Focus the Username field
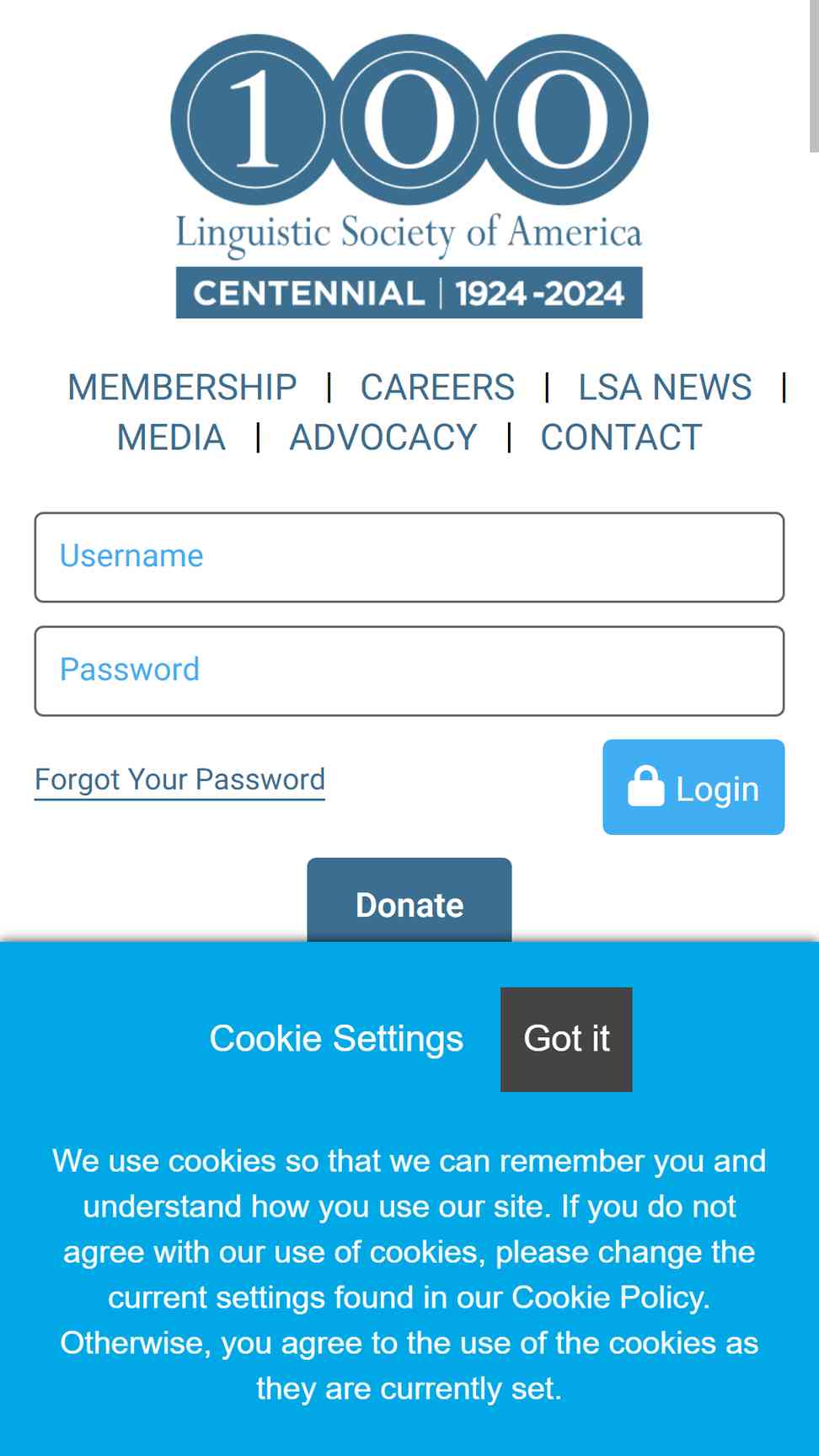The width and height of the screenshot is (819, 1456). coord(409,557)
